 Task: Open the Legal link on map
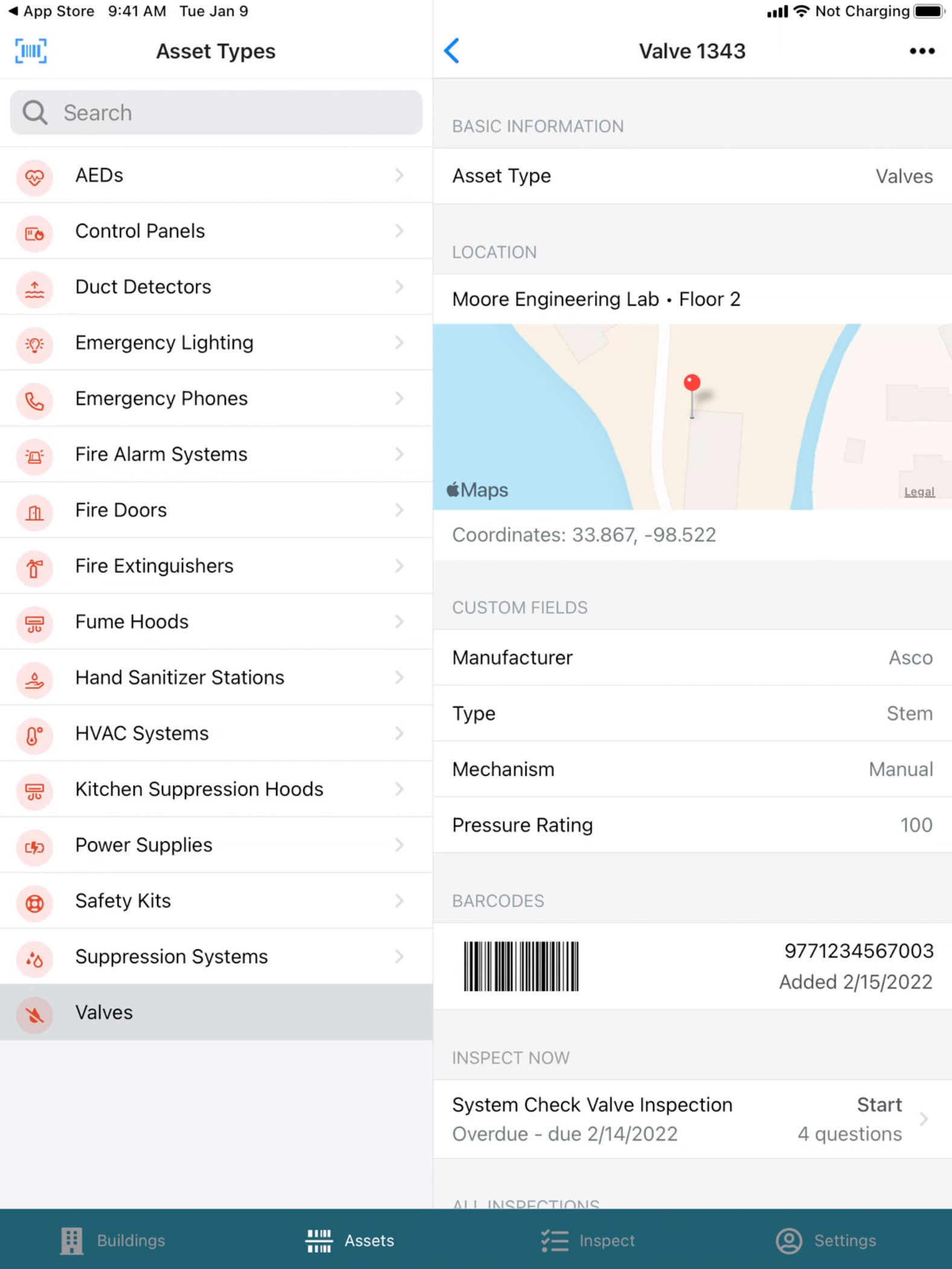pos(919,491)
